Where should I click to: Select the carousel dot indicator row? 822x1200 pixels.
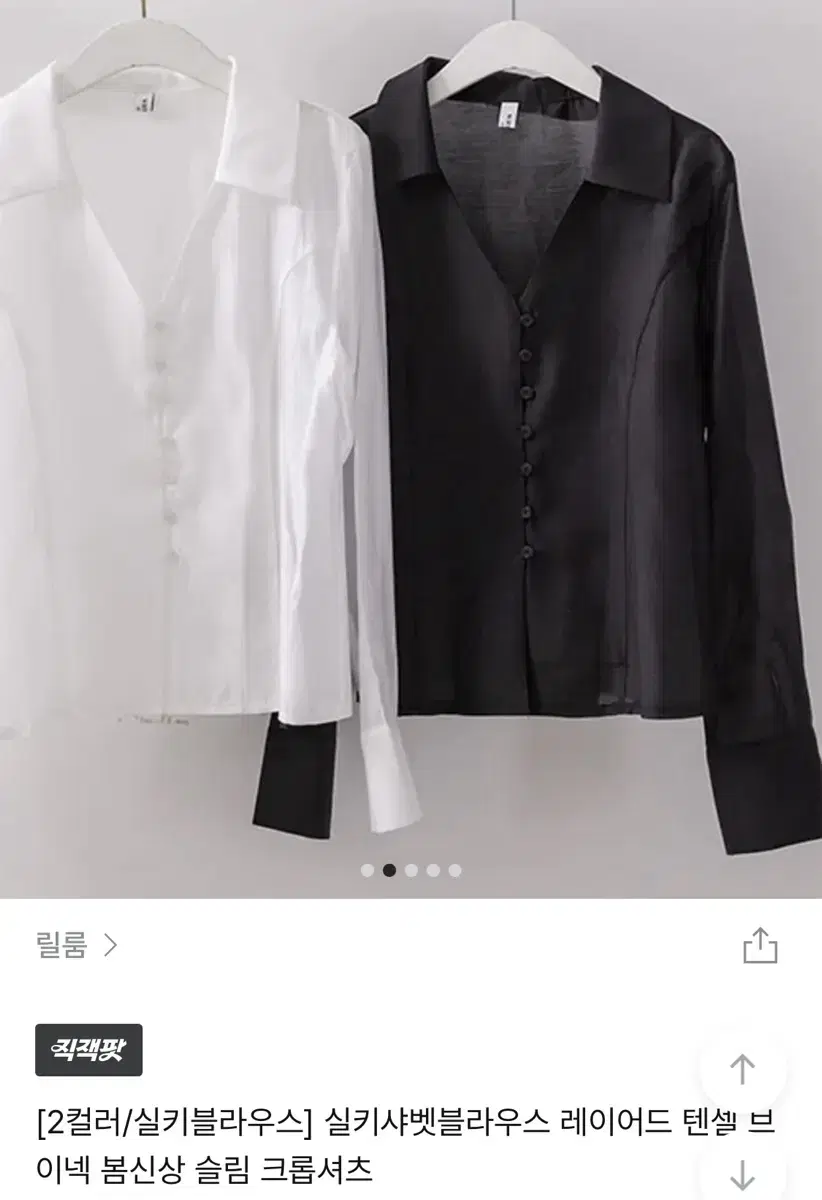[x=411, y=871]
